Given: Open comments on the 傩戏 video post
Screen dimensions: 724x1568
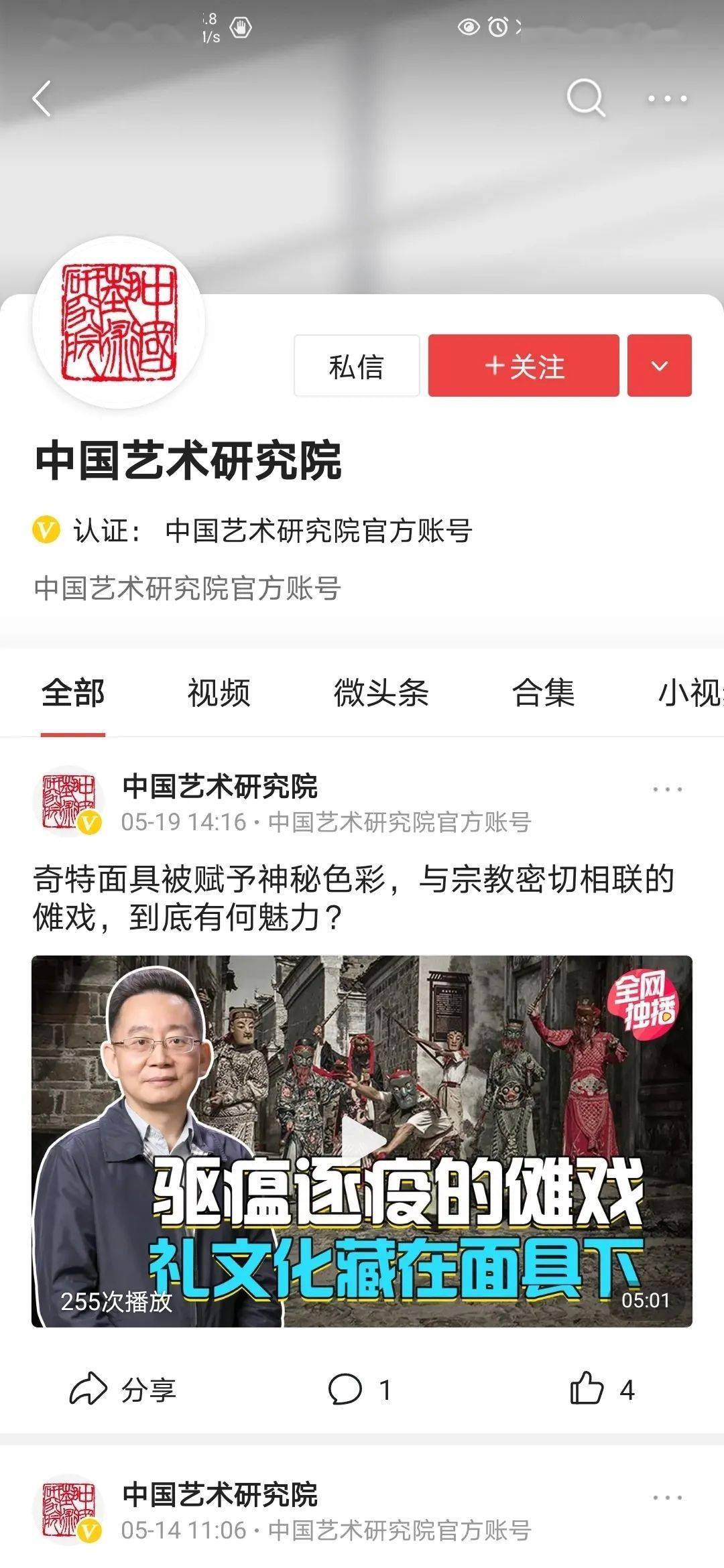Looking at the screenshot, I should pos(359,1390).
